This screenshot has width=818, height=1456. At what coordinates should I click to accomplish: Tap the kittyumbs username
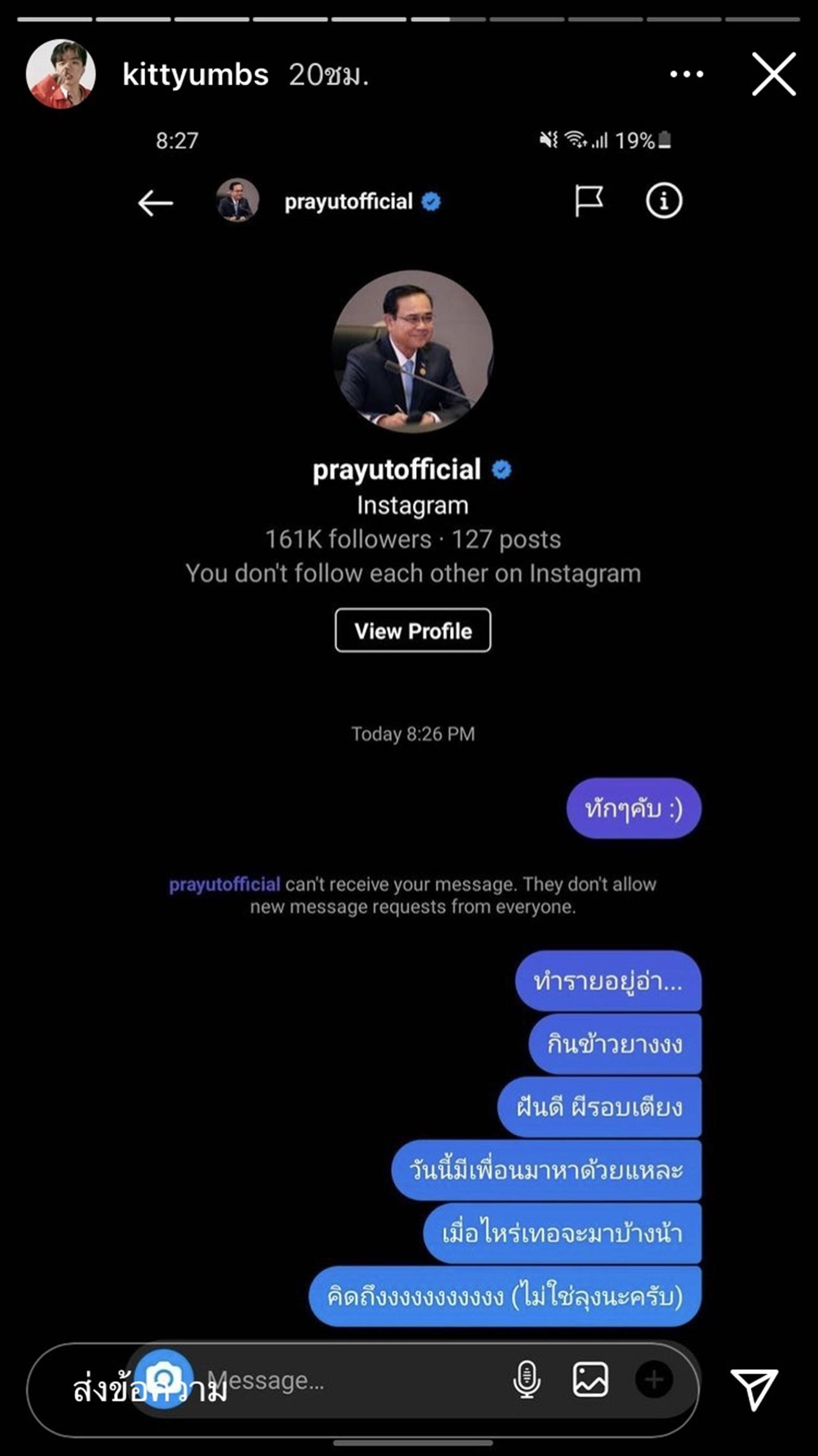tap(195, 75)
